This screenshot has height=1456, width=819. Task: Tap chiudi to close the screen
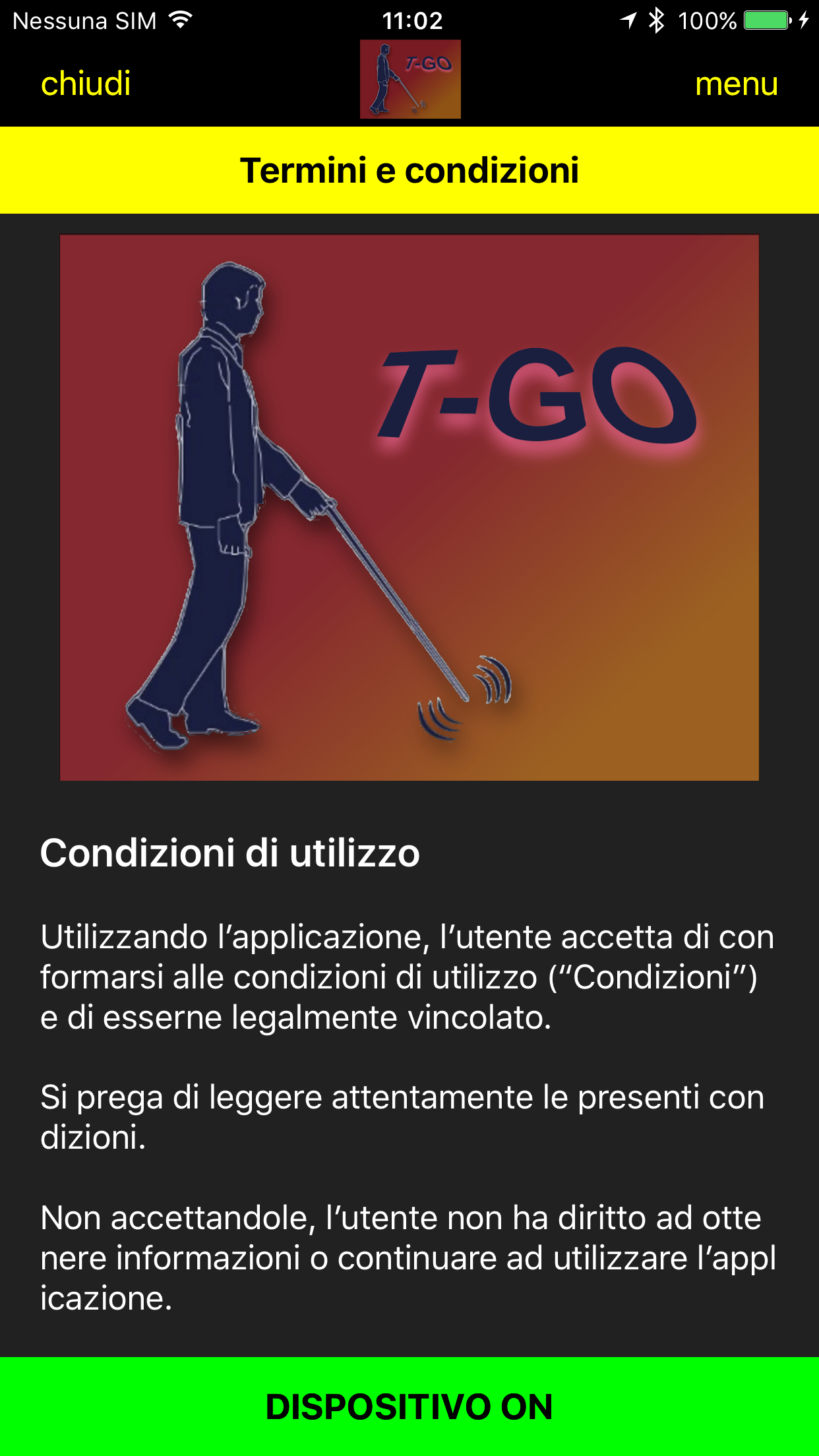(86, 84)
